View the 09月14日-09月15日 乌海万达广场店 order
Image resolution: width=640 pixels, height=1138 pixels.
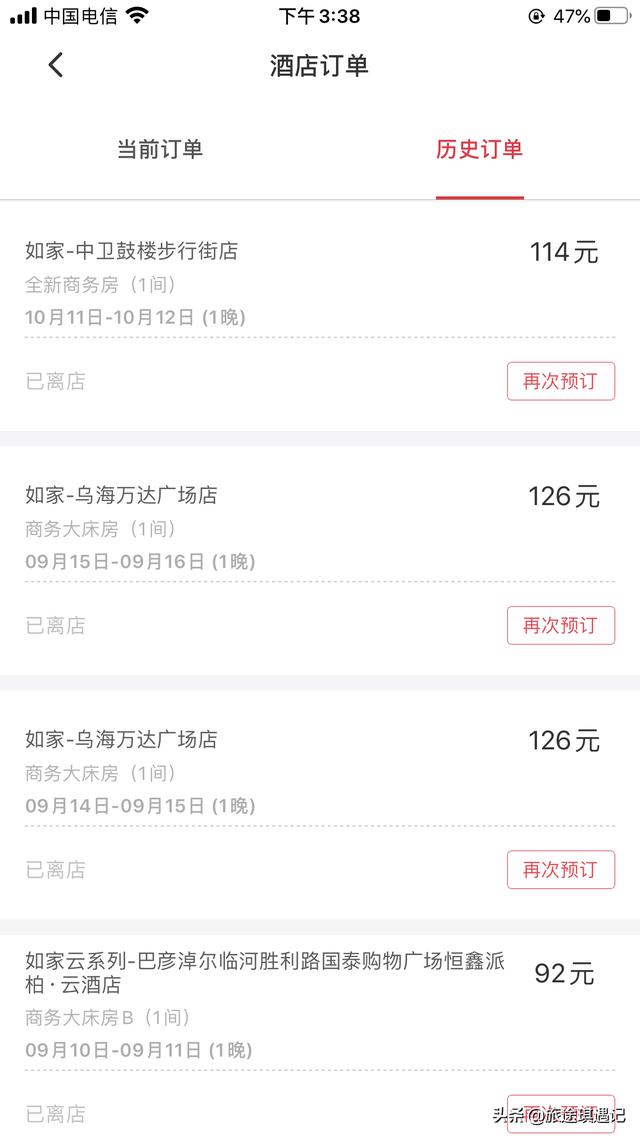coord(122,740)
